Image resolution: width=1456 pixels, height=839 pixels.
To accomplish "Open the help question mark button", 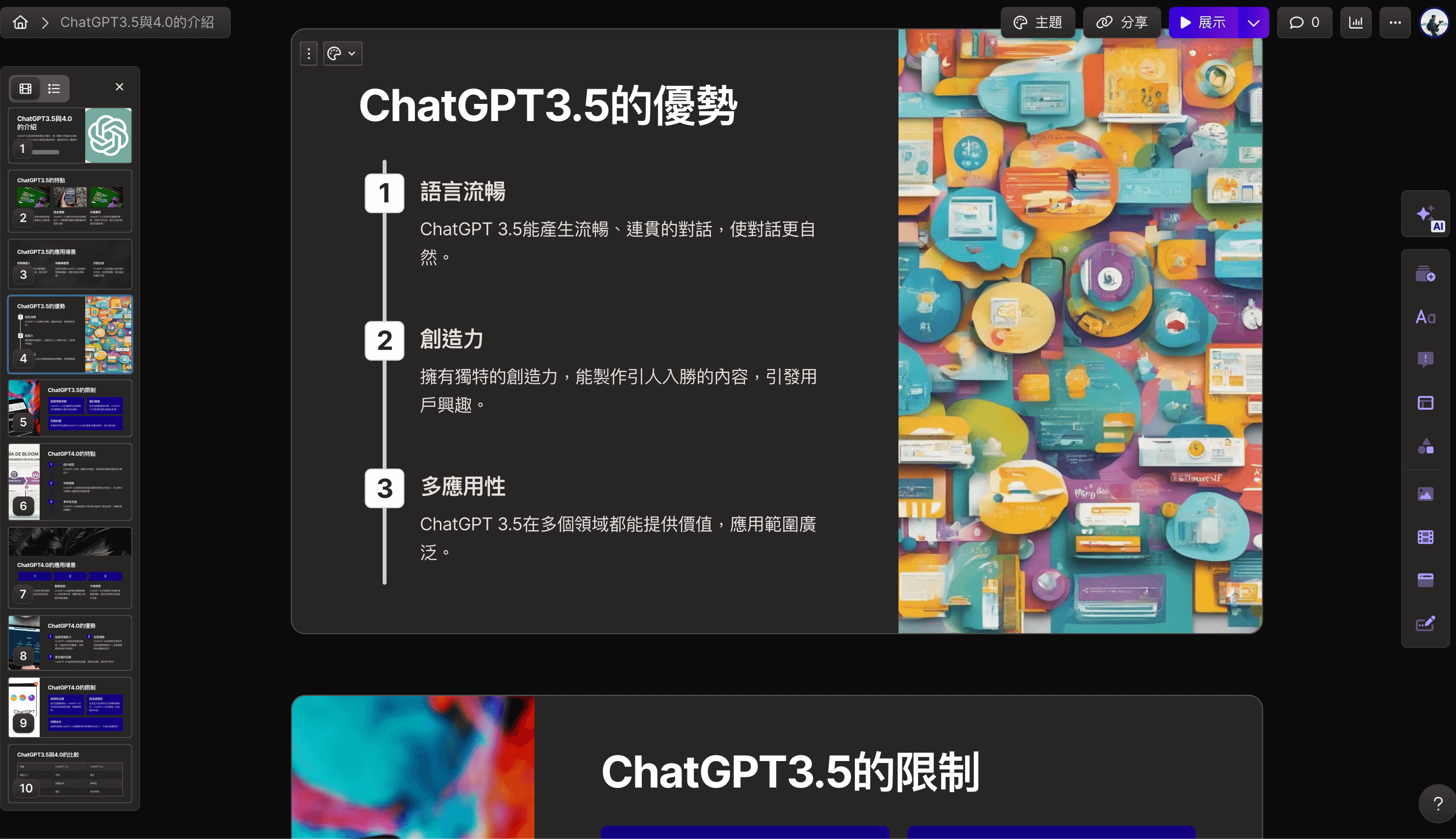I will click(1437, 803).
